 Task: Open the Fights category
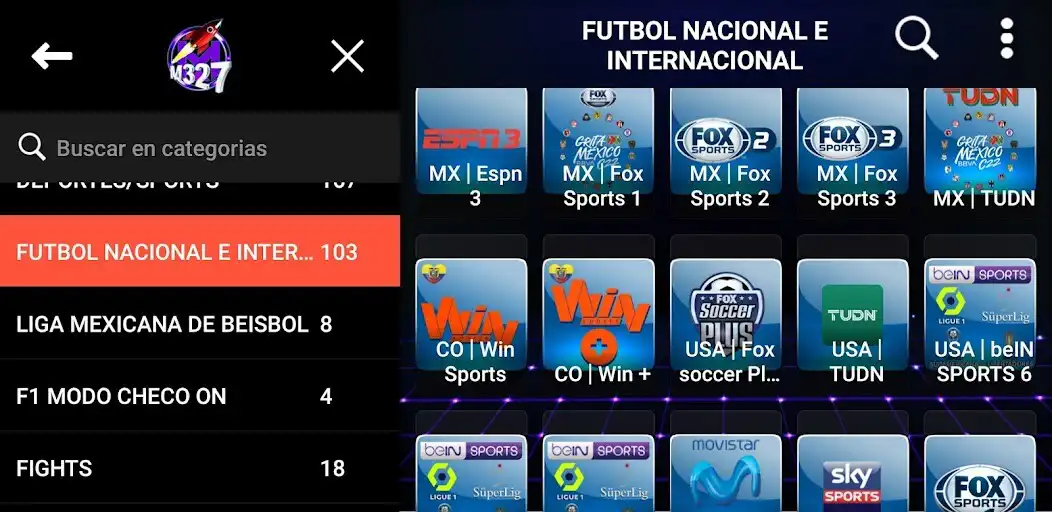[x=200, y=468]
